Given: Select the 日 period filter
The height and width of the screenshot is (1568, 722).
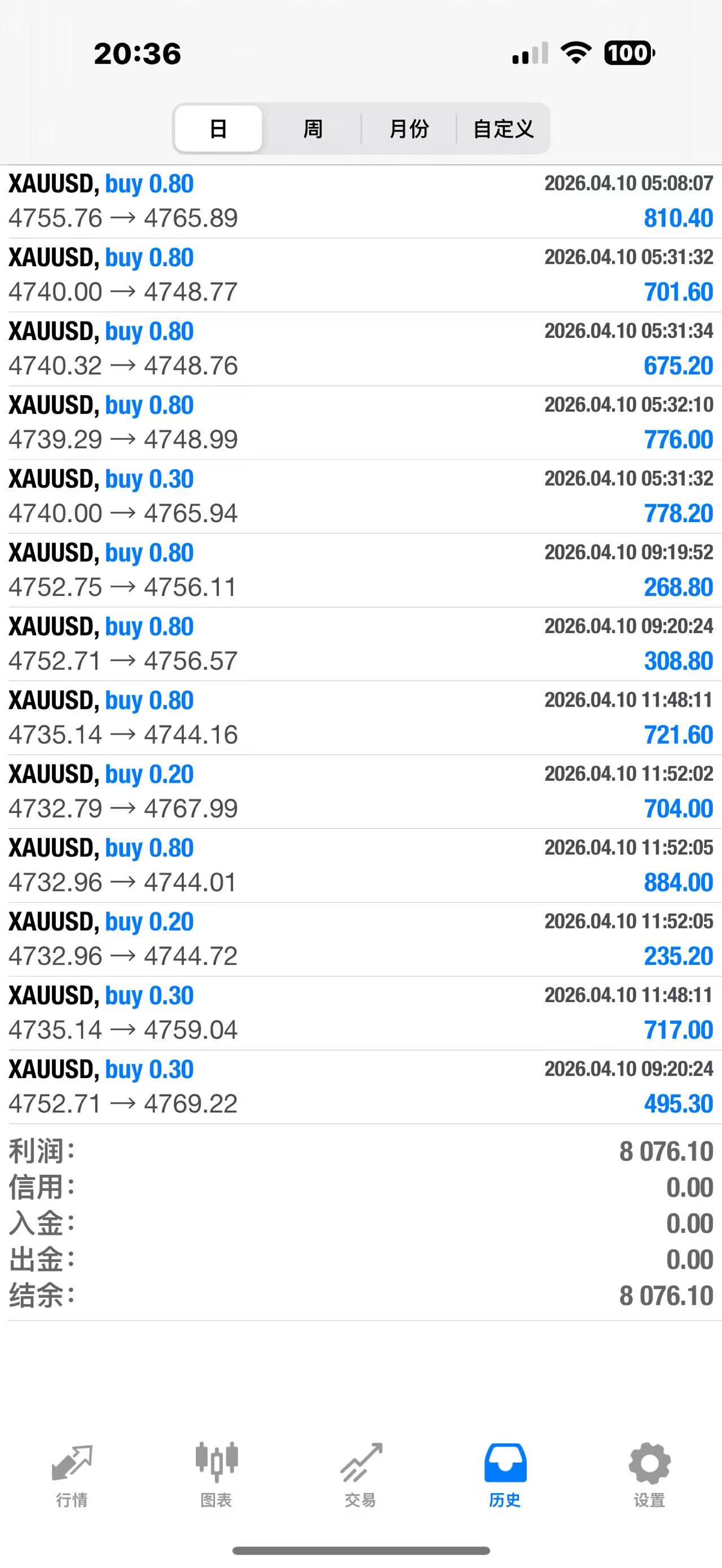Looking at the screenshot, I should (x=218, y=129).
